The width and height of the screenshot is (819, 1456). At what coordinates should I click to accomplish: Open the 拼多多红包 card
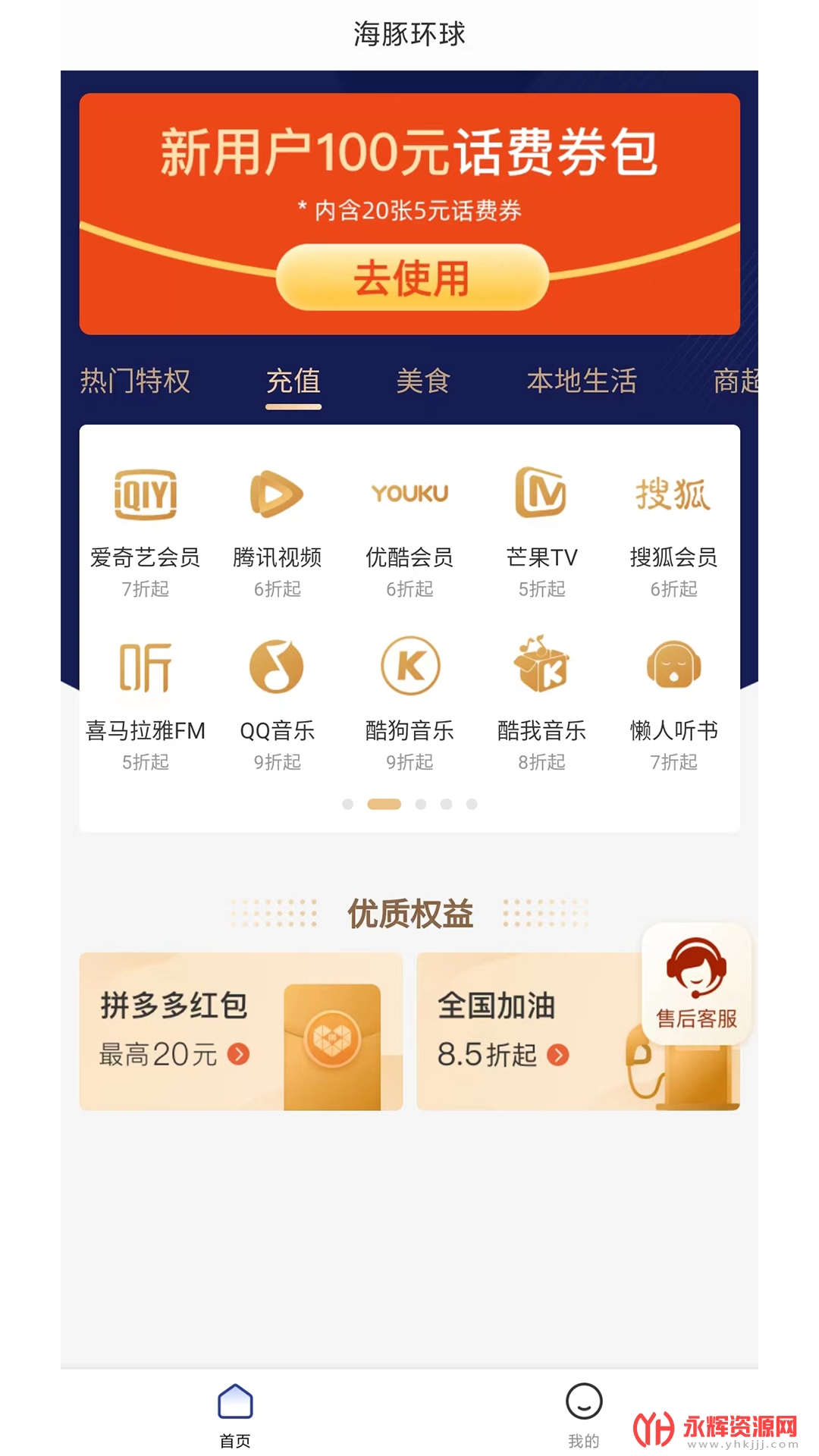[240, 1031]
